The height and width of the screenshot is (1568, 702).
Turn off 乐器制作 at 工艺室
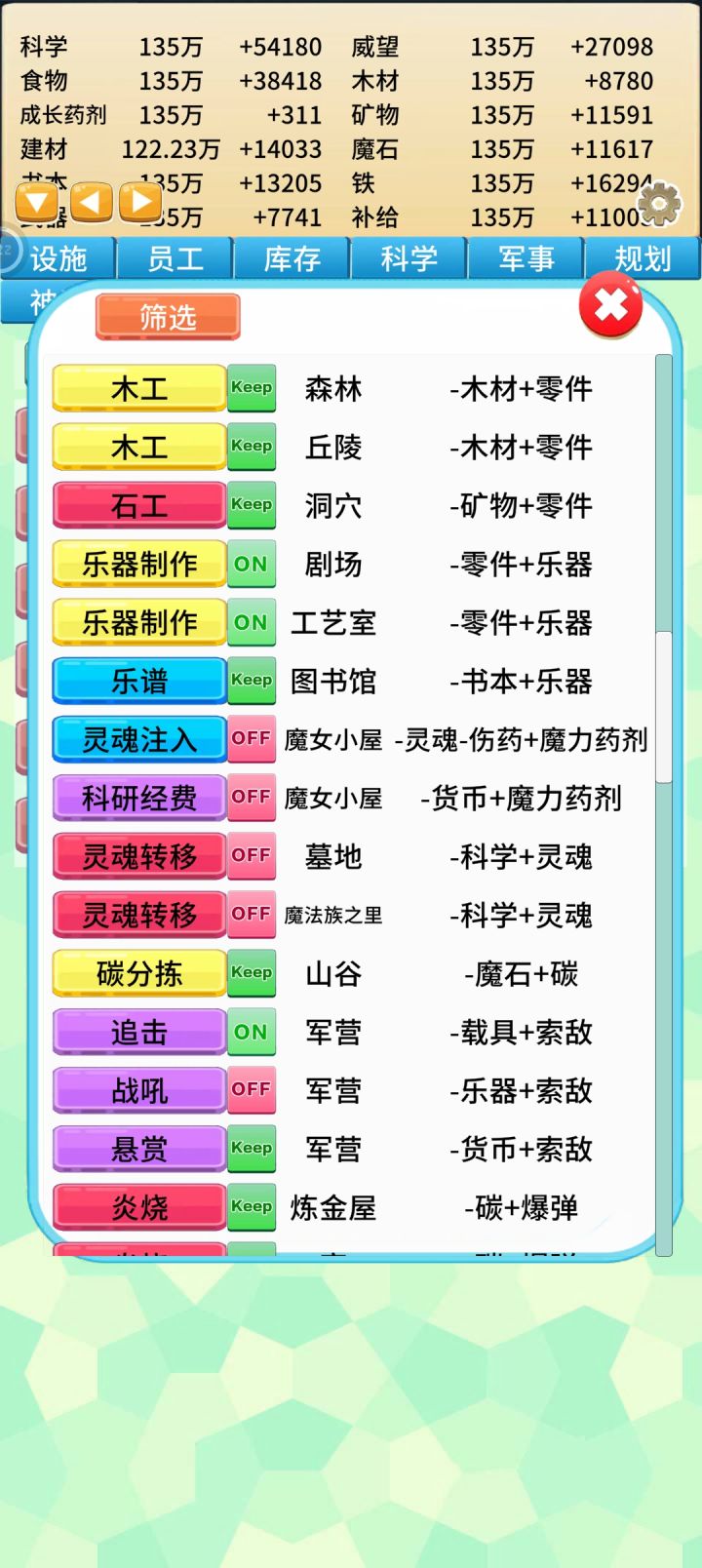(251, 622)
